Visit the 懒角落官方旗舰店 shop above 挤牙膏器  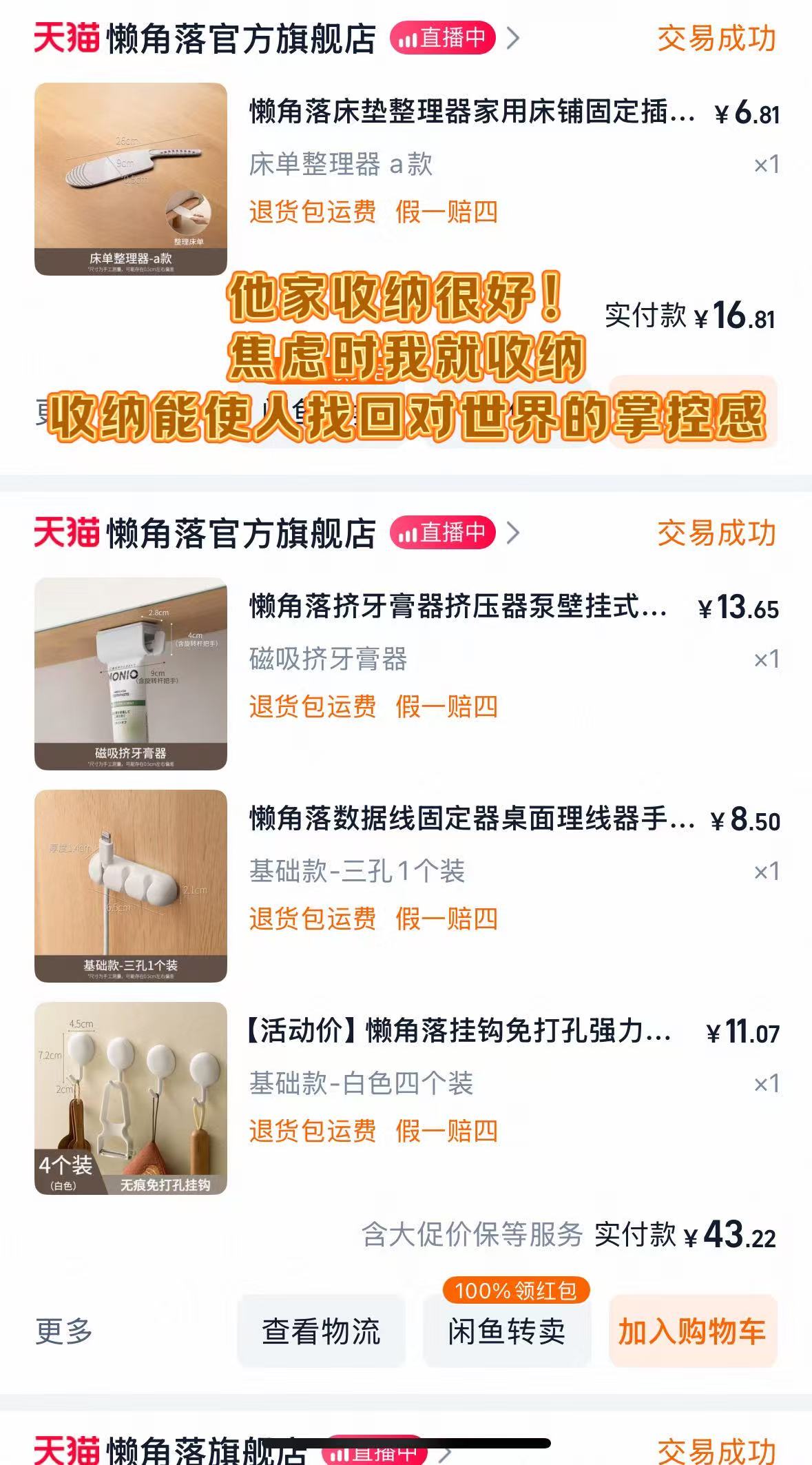pos(241,533)
